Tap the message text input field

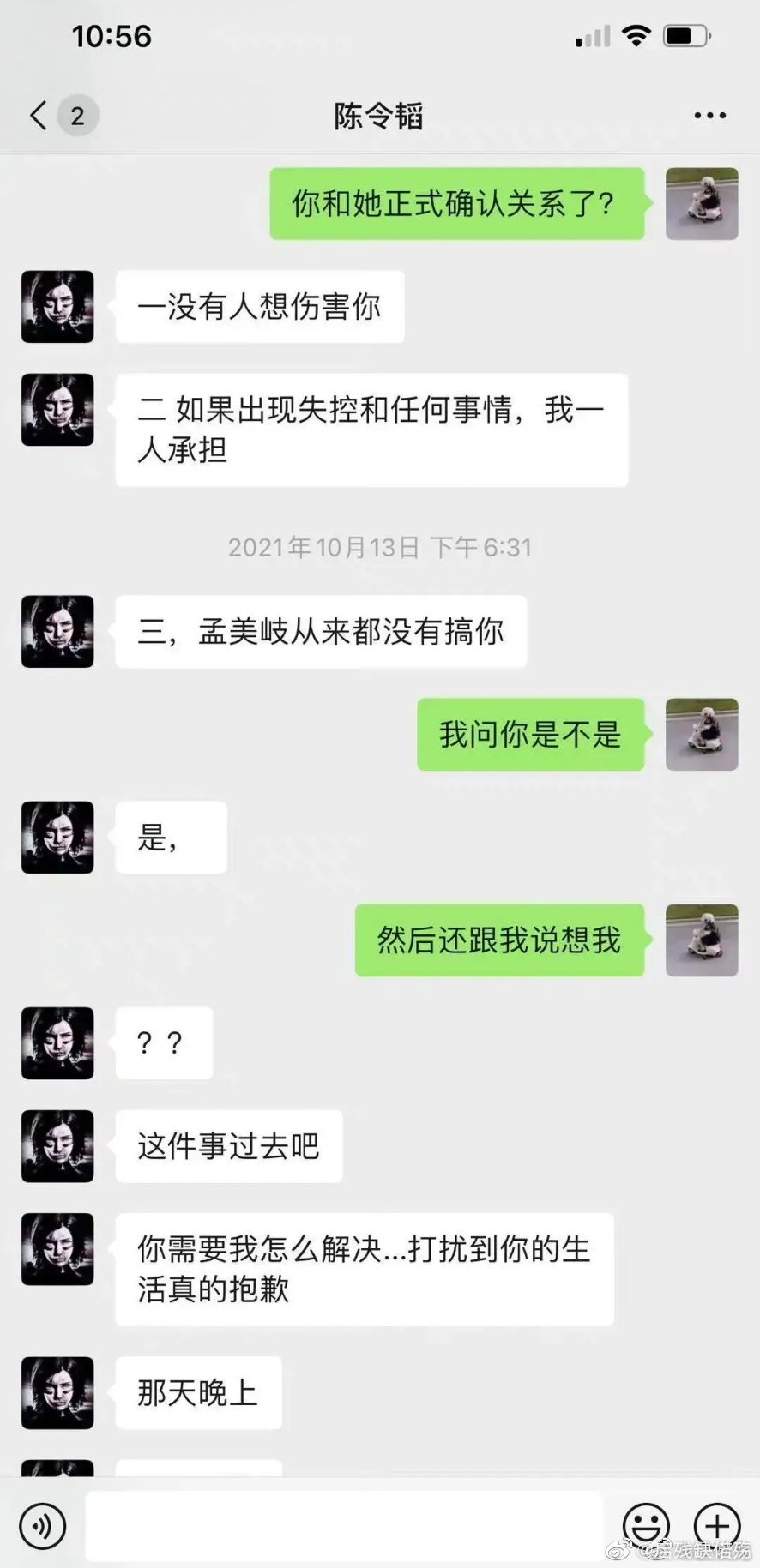click(x=343, y=1526)
